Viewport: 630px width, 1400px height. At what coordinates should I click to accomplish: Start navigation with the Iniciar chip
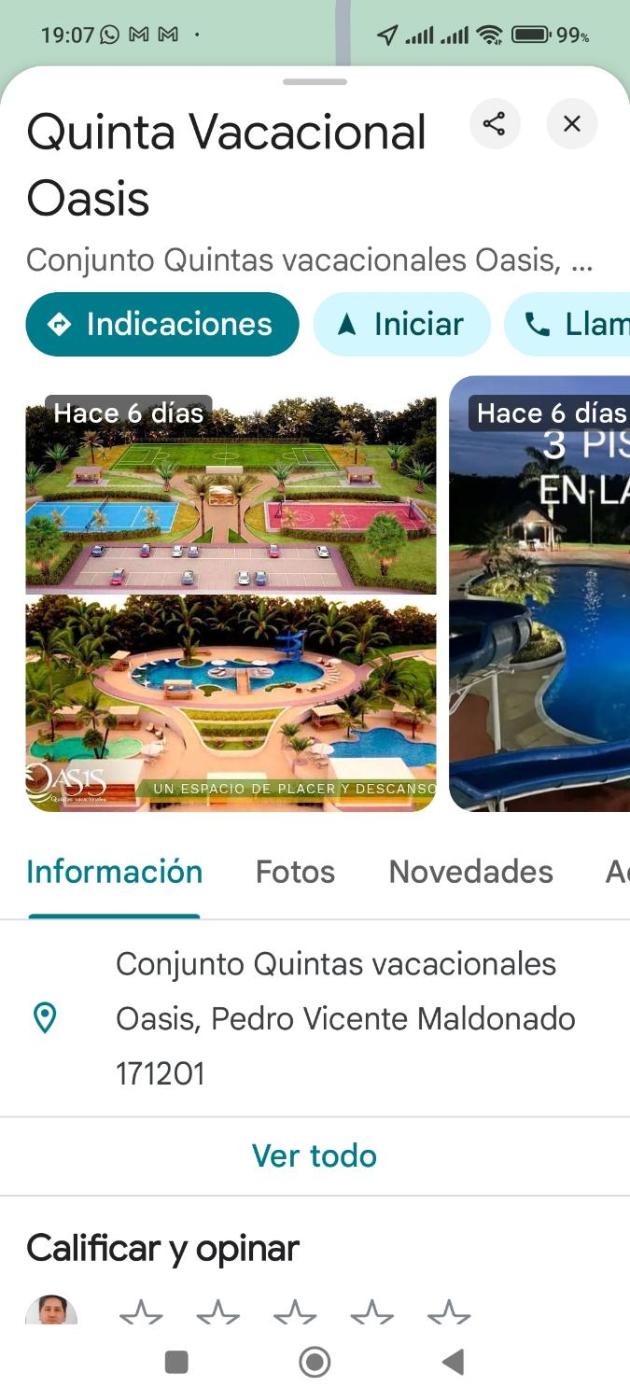coord(402,324)
